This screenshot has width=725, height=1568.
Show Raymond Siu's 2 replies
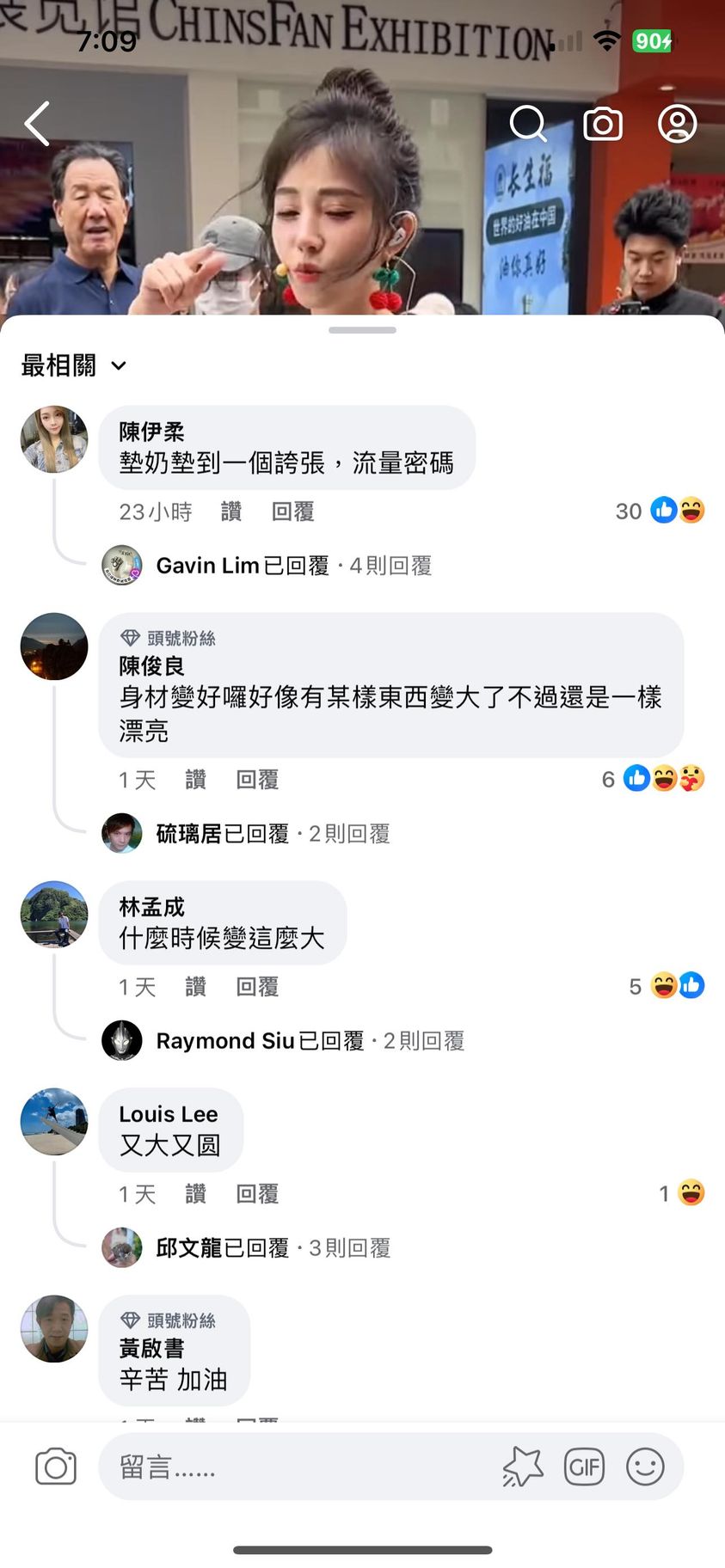click(x=310, y=1041)
